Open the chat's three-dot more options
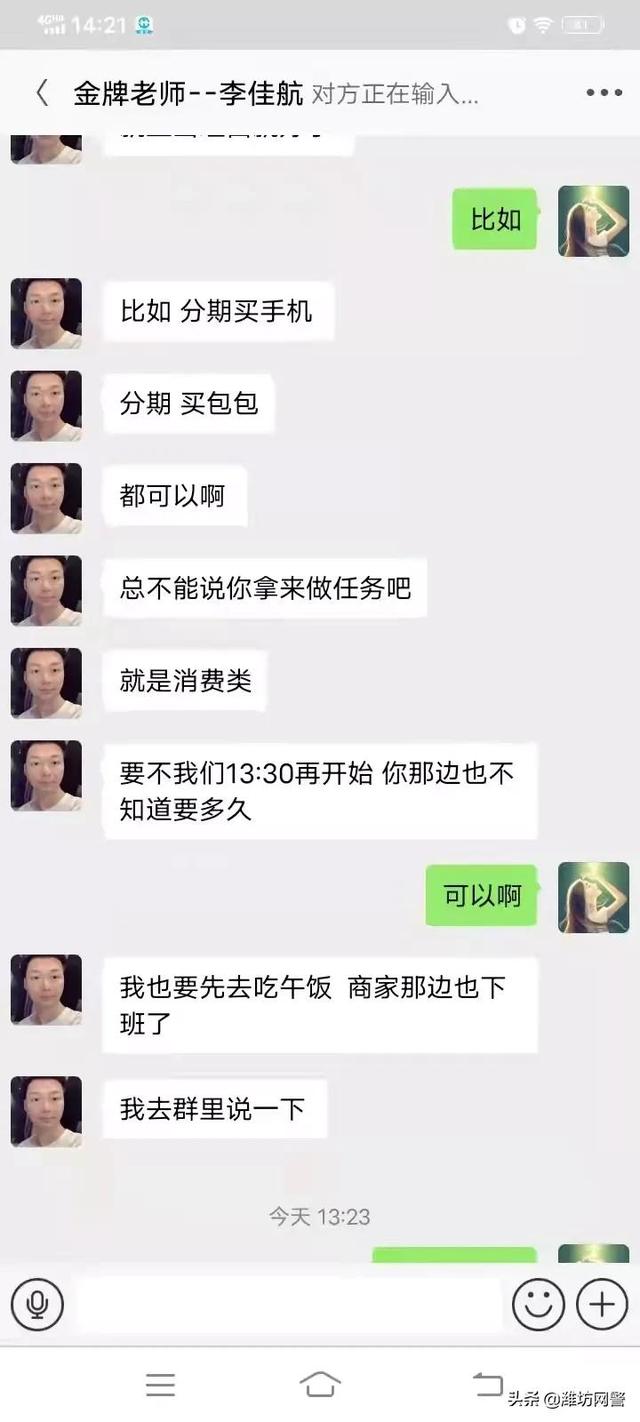 point(604,93)
